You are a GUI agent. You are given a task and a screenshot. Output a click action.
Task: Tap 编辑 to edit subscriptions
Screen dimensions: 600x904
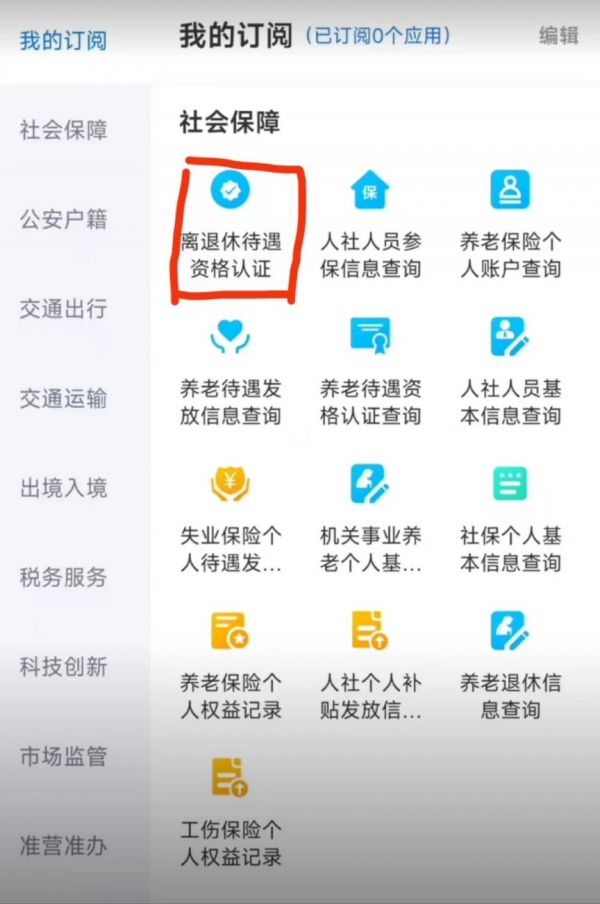(559, 36)
